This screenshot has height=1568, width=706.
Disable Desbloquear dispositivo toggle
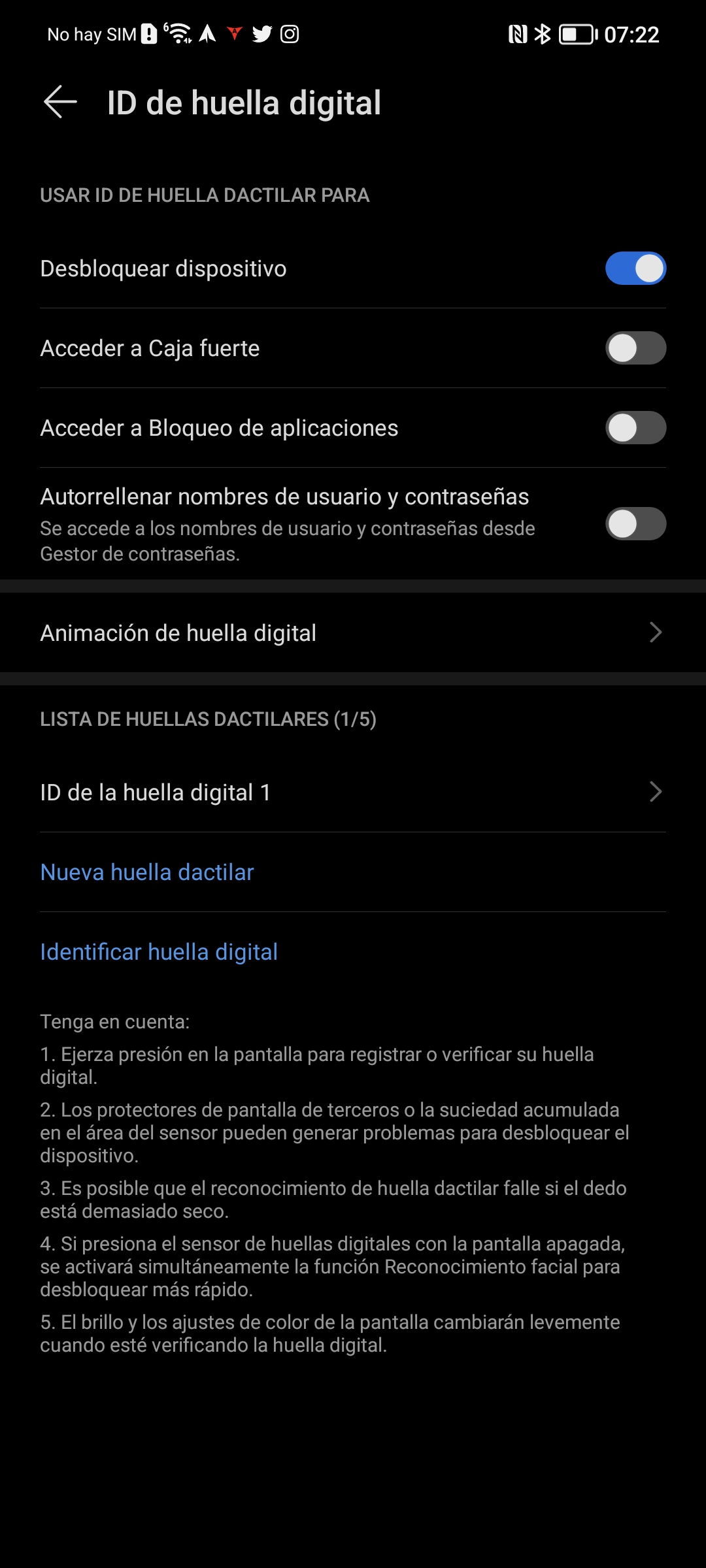coord(635,269)
